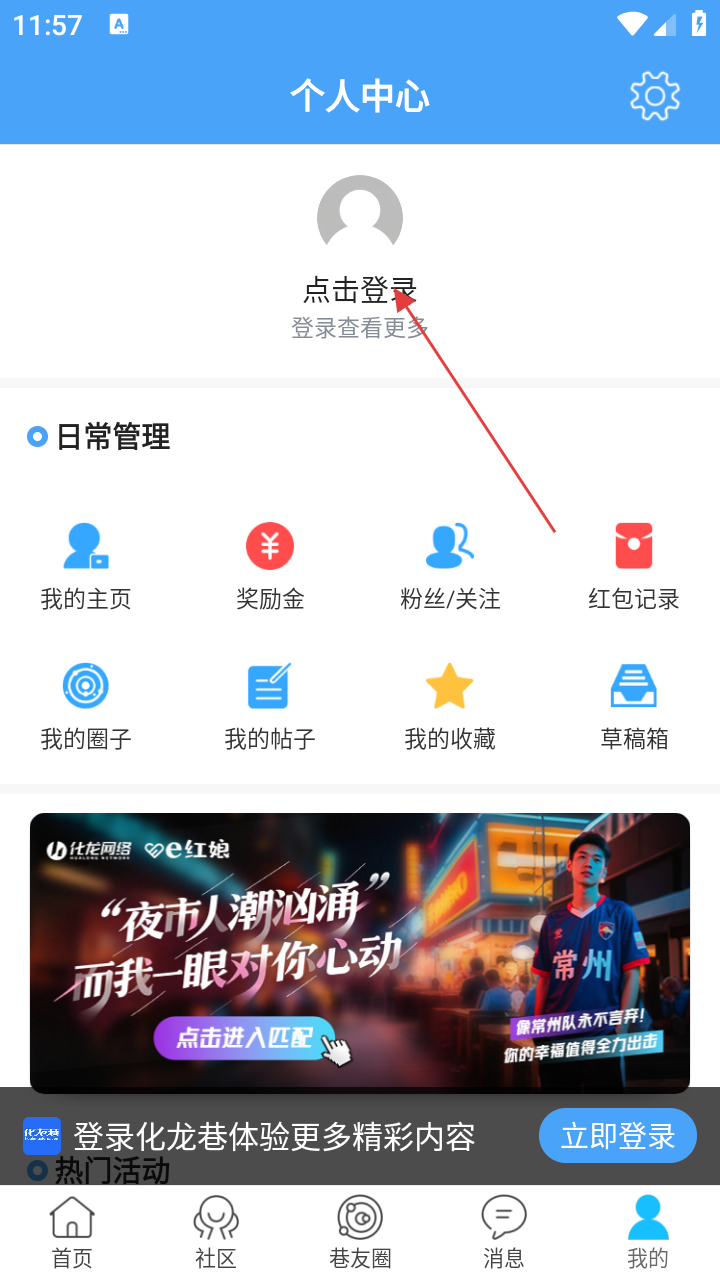This screenshot has width=720, height=1280.
Task: Open 我的主页
Action: (x=86, y=566)
